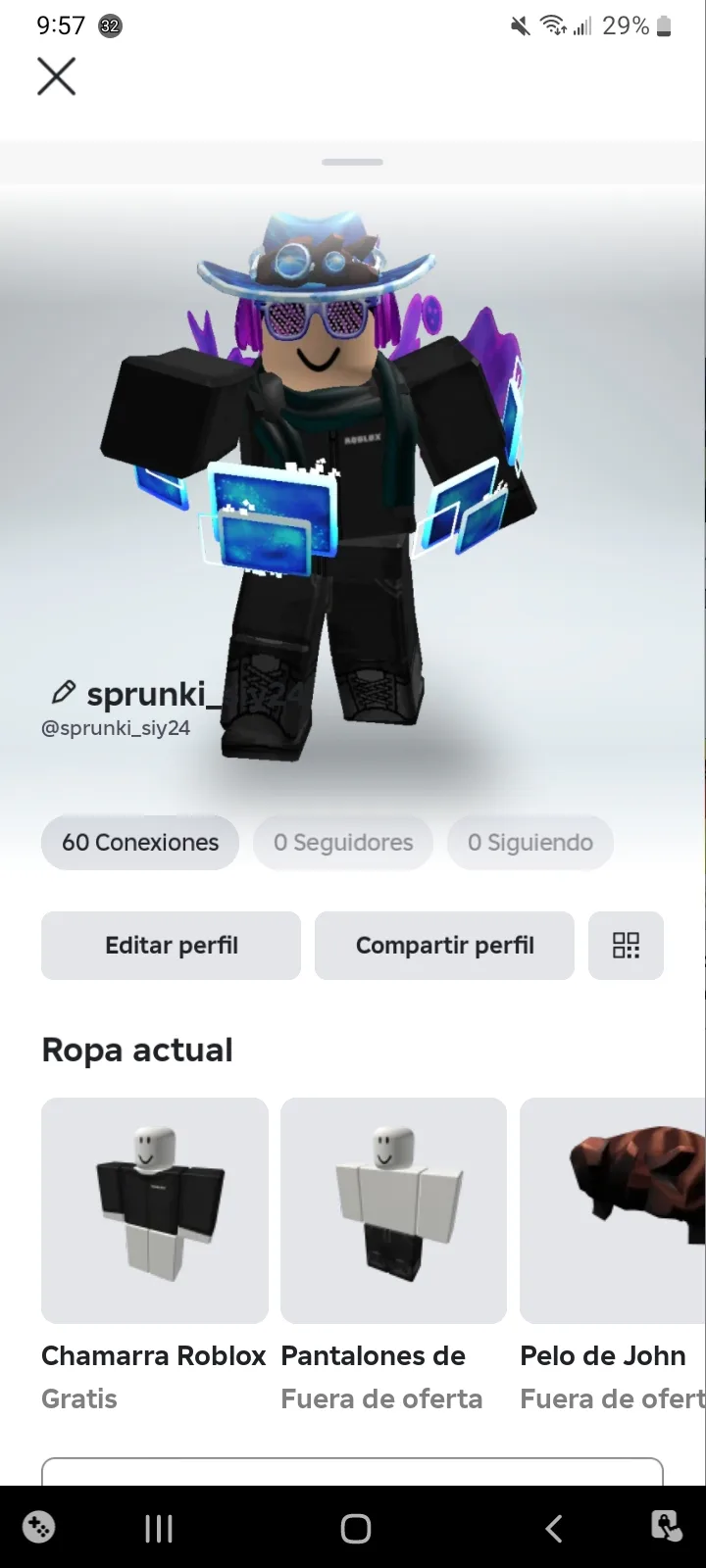
Task: View the Pantalones de item card
Action: coord(393,1210)
